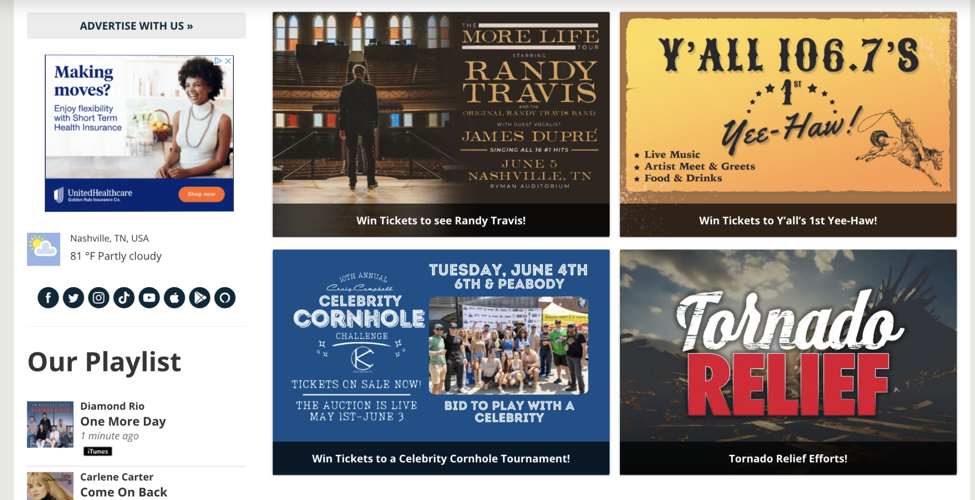
Task: Go to the YouTube channel
Action: pos(149,298)
